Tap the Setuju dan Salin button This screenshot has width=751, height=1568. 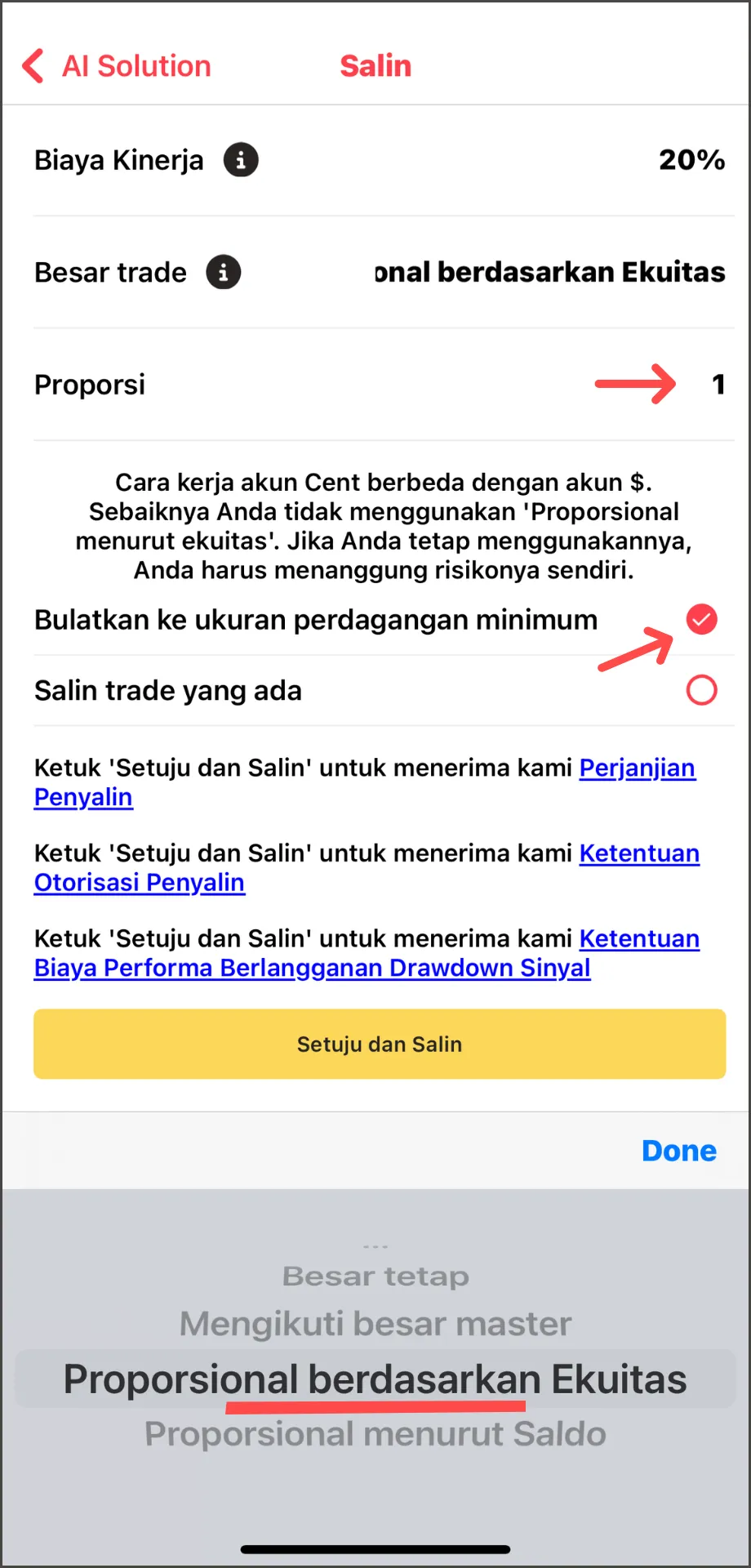pyautogui.click(x=380, y=1044)
